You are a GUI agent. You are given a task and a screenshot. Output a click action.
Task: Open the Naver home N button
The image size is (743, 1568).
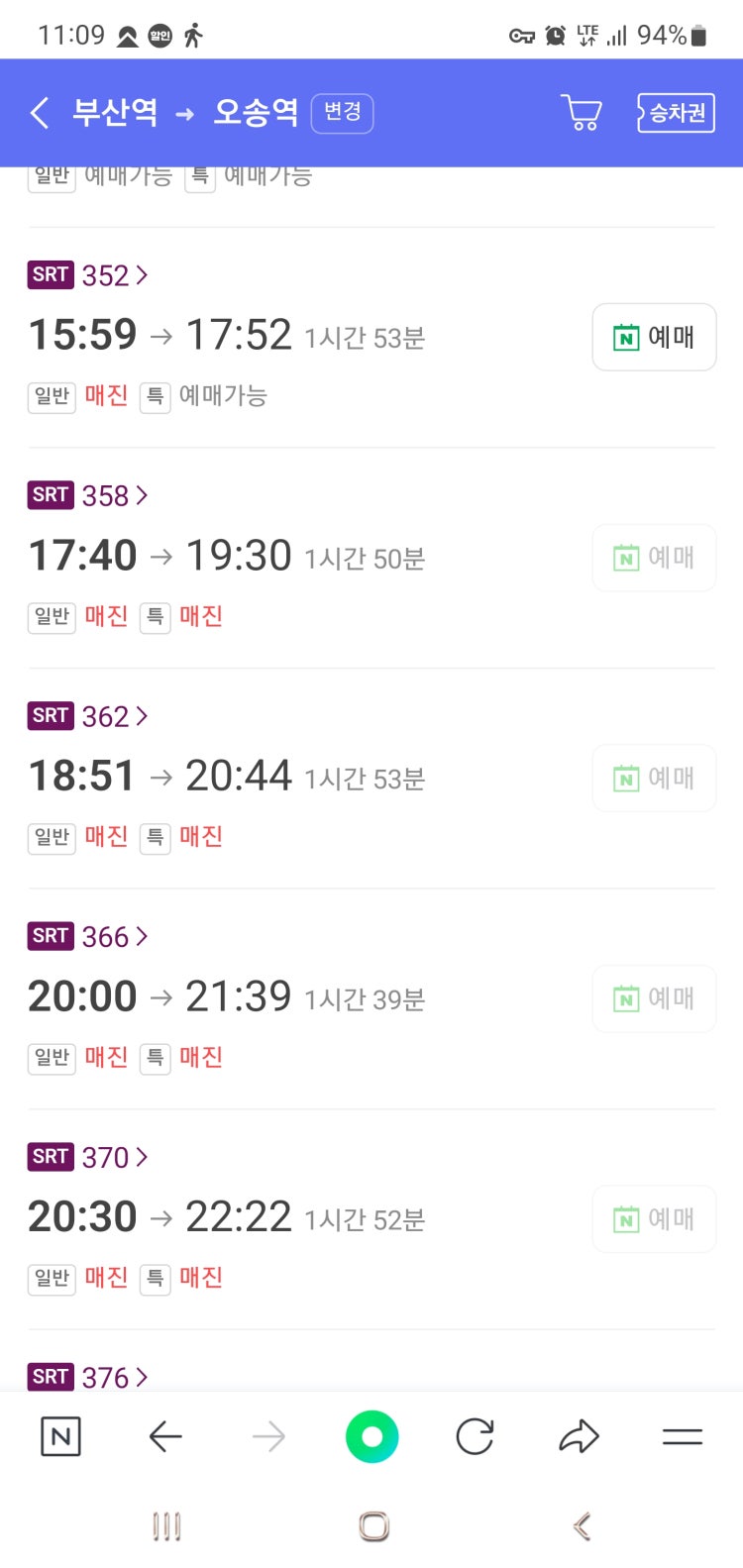pyautogui.click(x=60, y=1436)
